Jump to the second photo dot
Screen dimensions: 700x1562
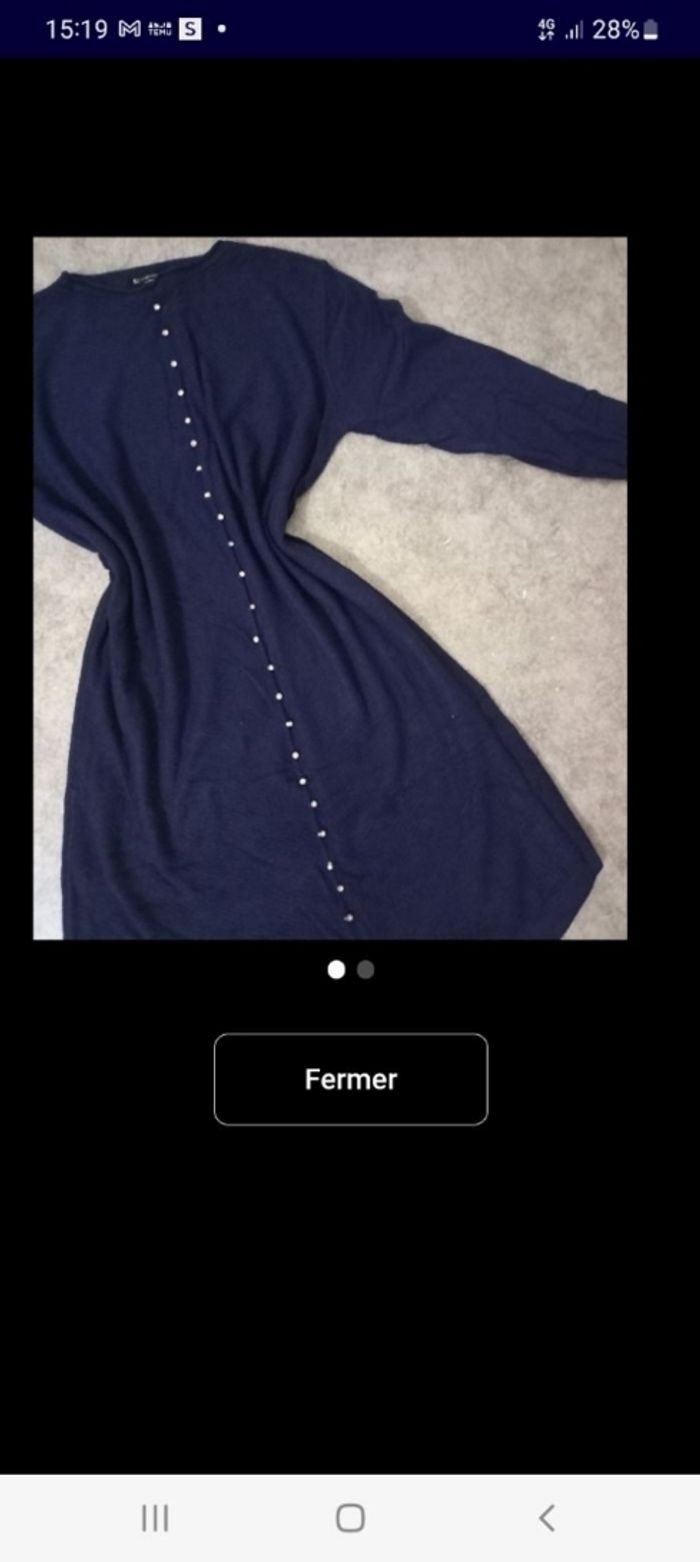coord(366,969)
